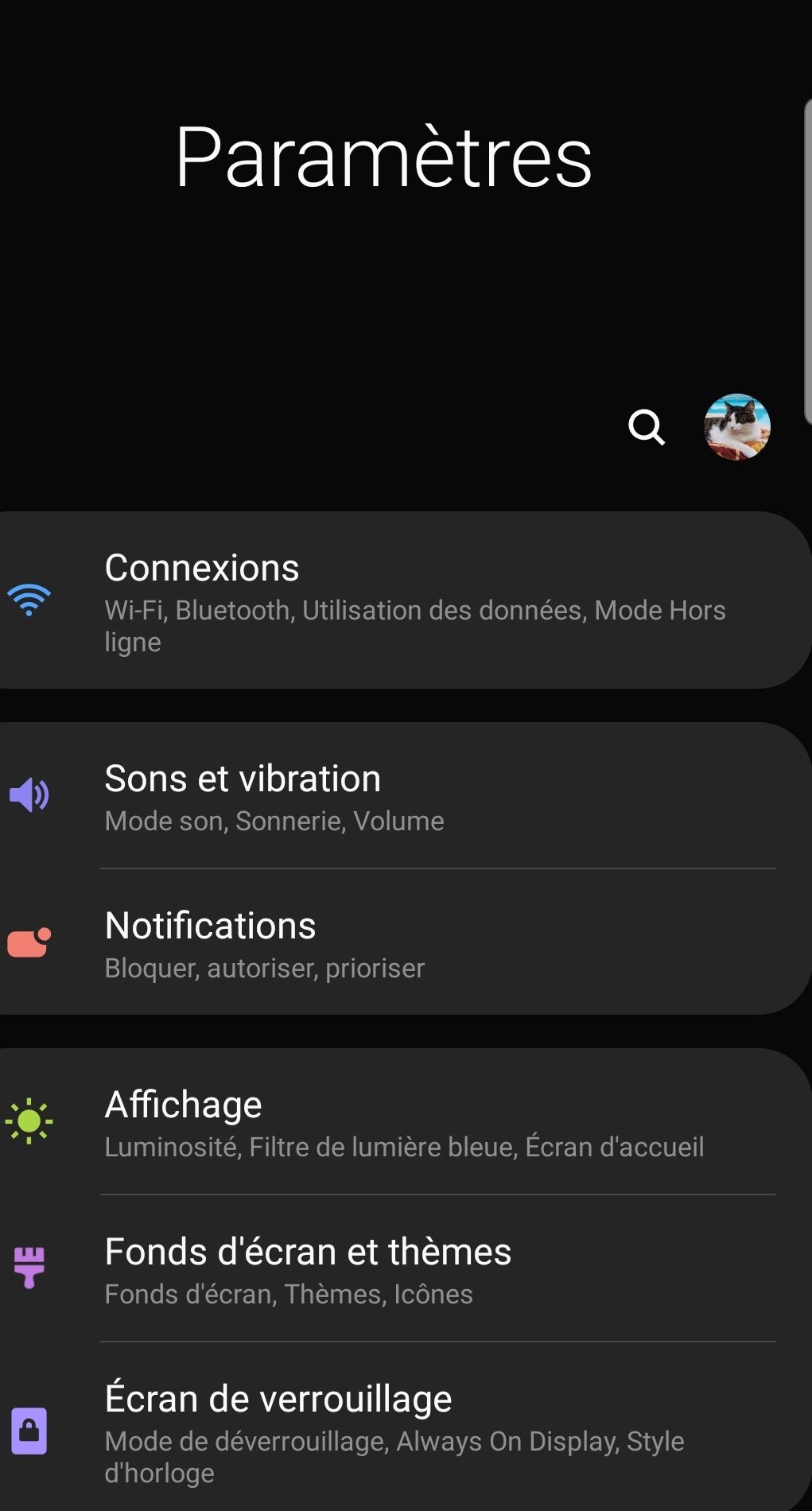Tap the Mode son, Sonnerie, Volume subtitle
812x1511 pixels.
(x=274, y=820)
